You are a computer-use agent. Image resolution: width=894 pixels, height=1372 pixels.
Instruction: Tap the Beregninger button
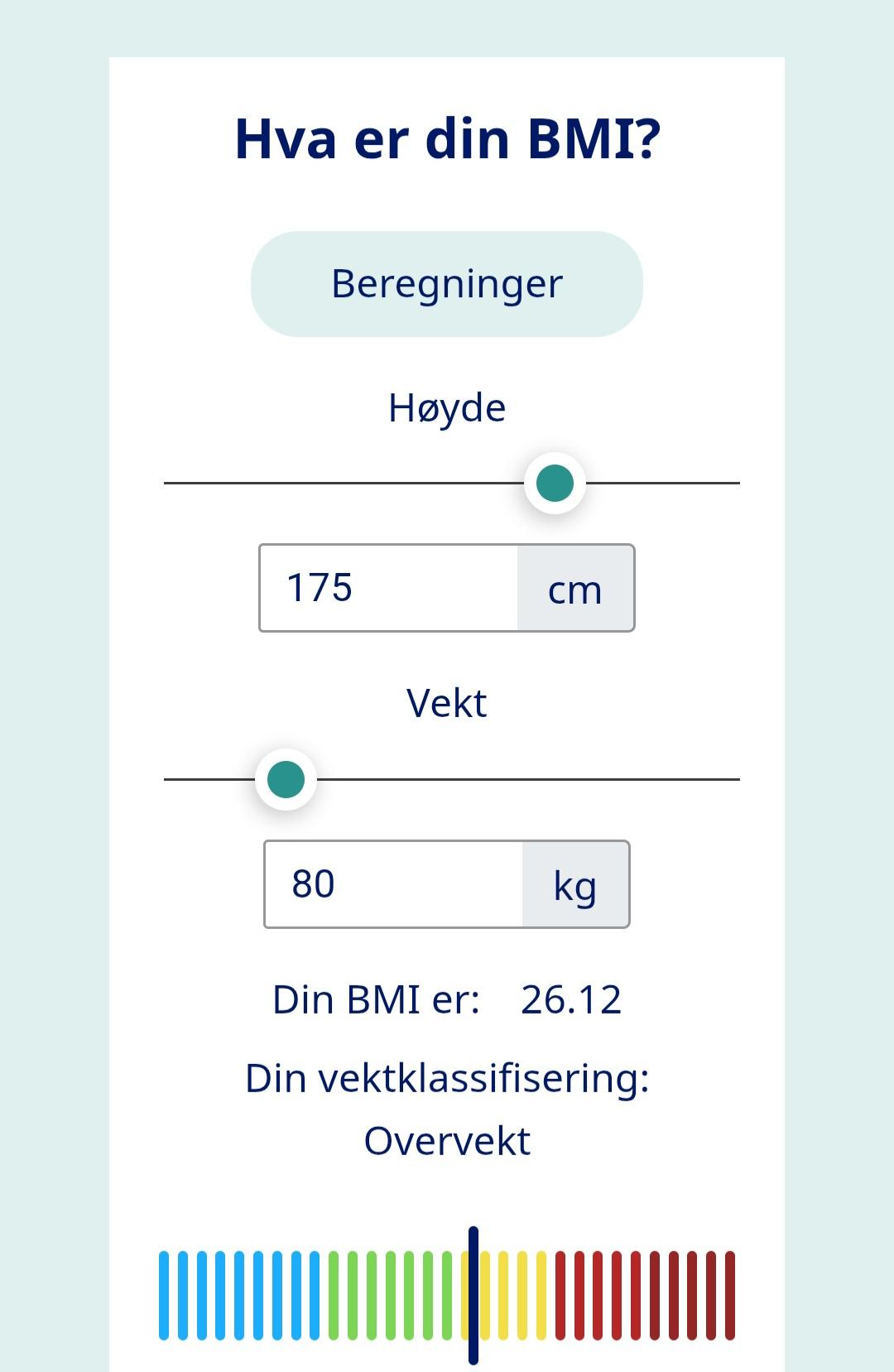[x=447, y=284]
